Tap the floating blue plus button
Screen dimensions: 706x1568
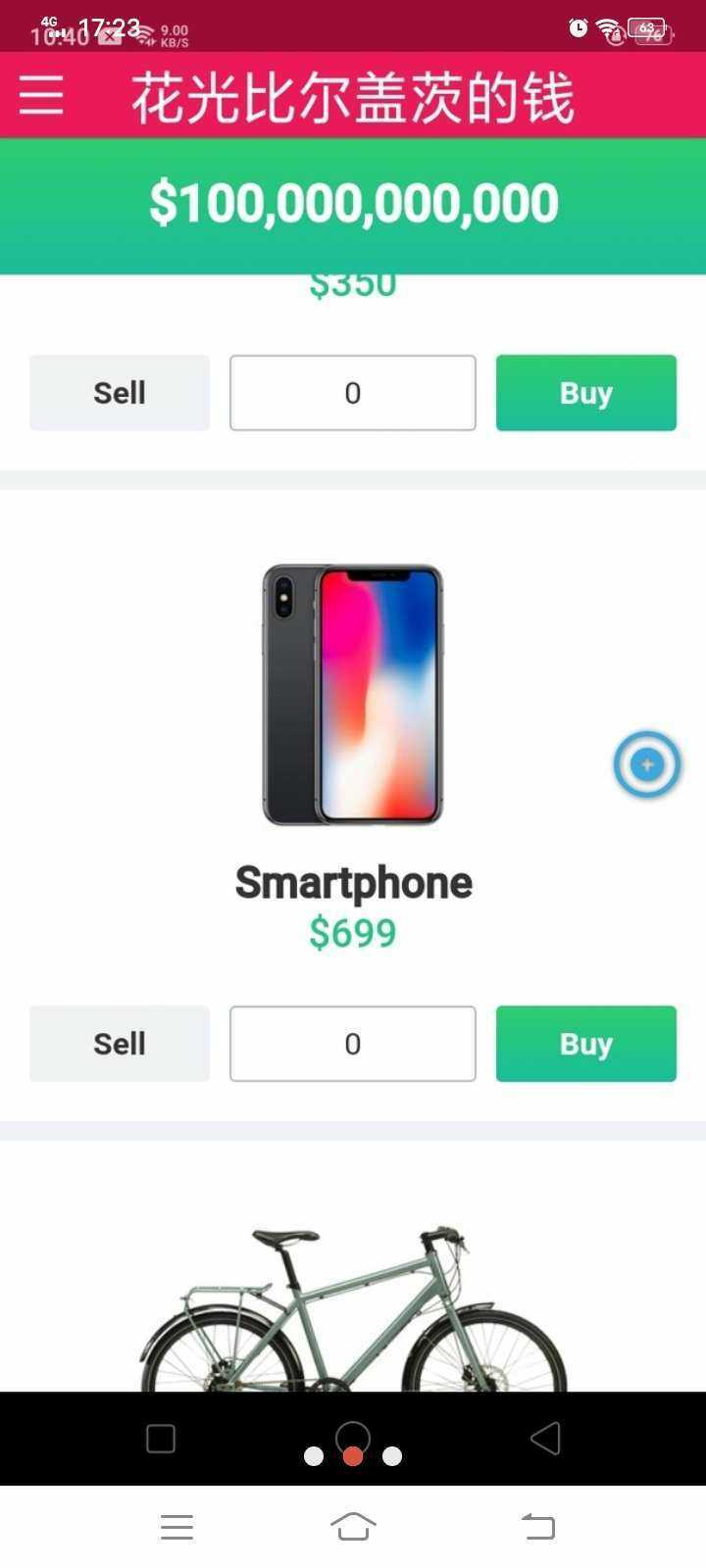point(647,764)
